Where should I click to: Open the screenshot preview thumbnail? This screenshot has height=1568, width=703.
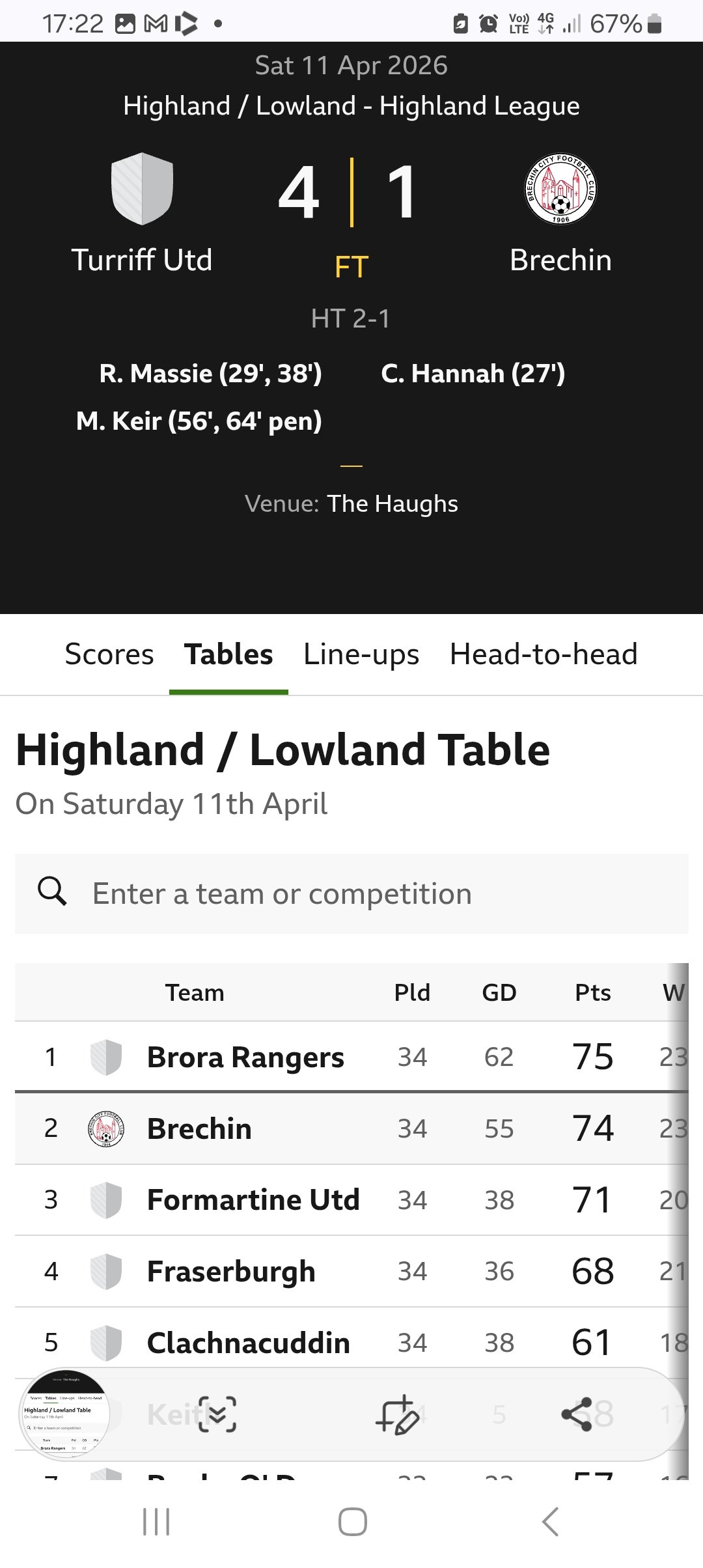point(65,1414)
